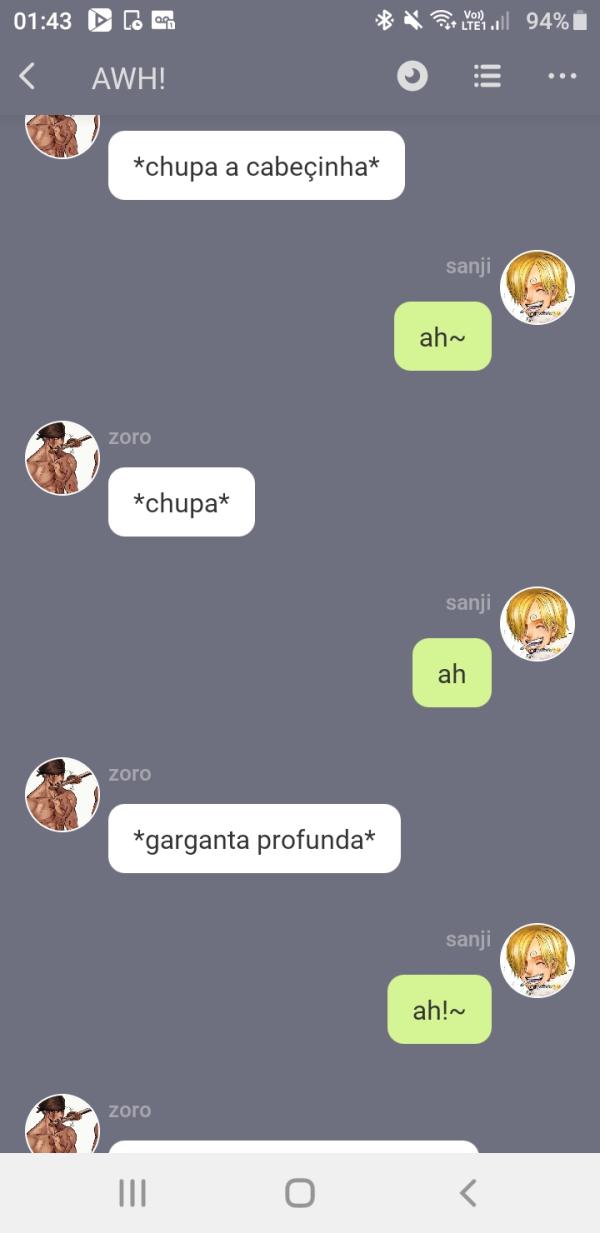Go back from the AWH! chat
Viewport: 600px width, 1233px height.
click(28, 76)
